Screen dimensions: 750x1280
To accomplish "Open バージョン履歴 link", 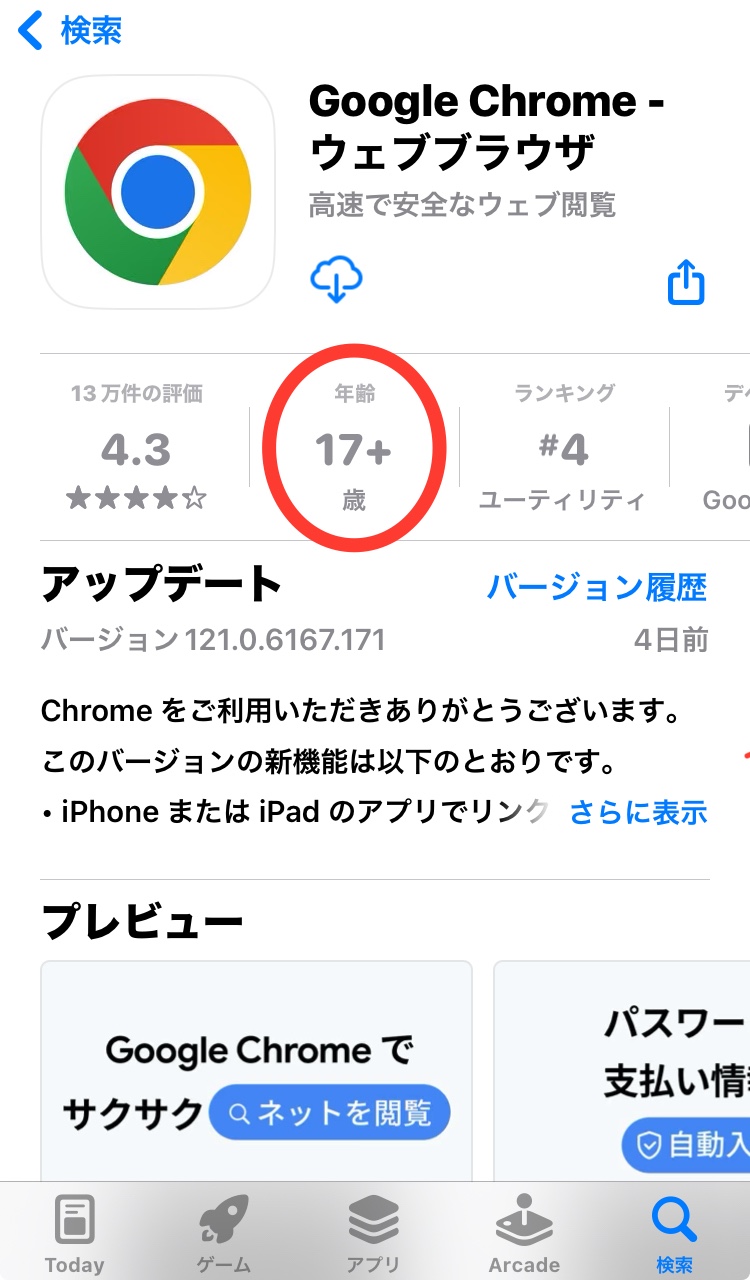I will pyautogui.click(x=596, y=587).
